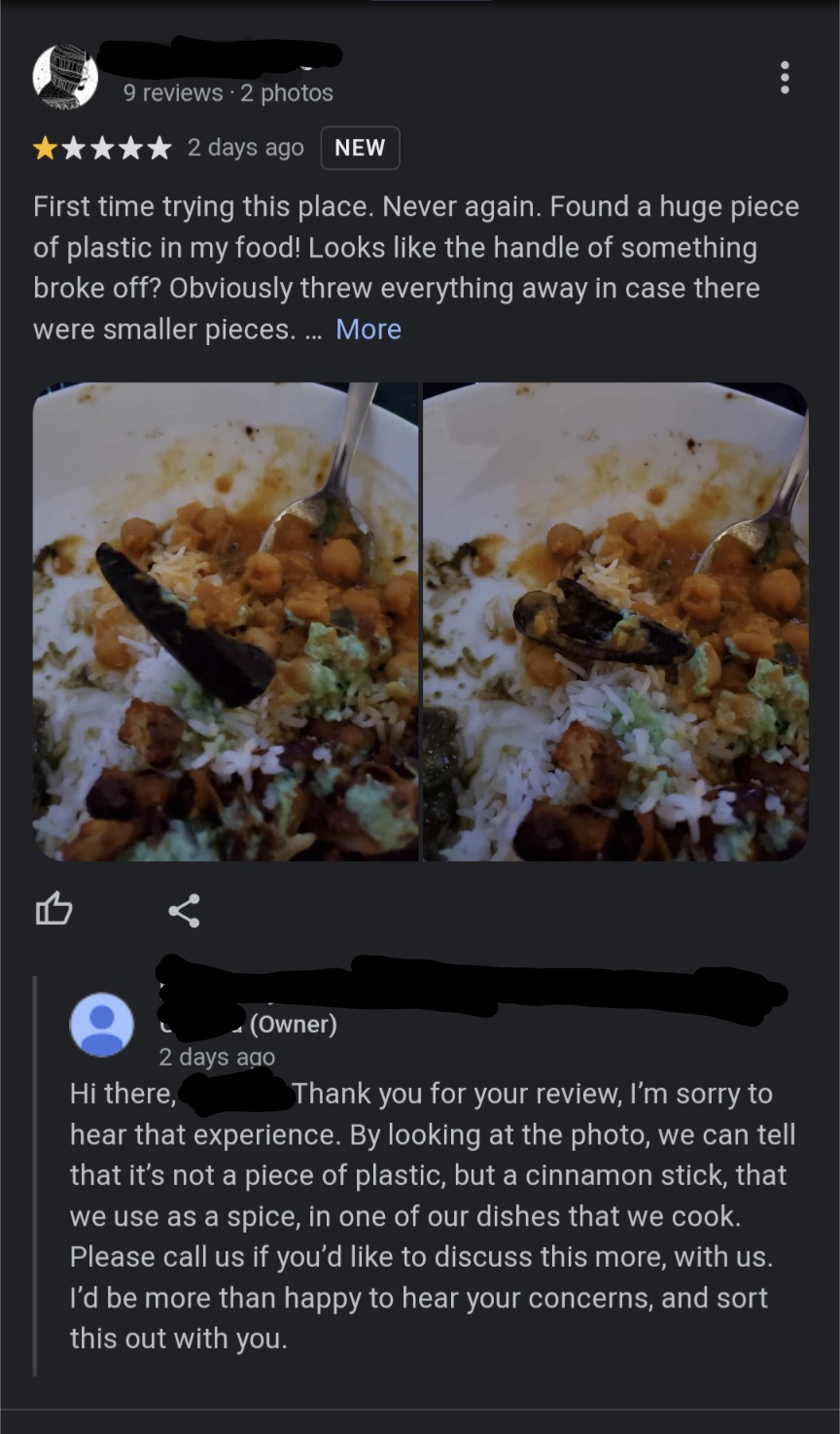Like this review with the thumbs-up

click(x=53, y=909)
